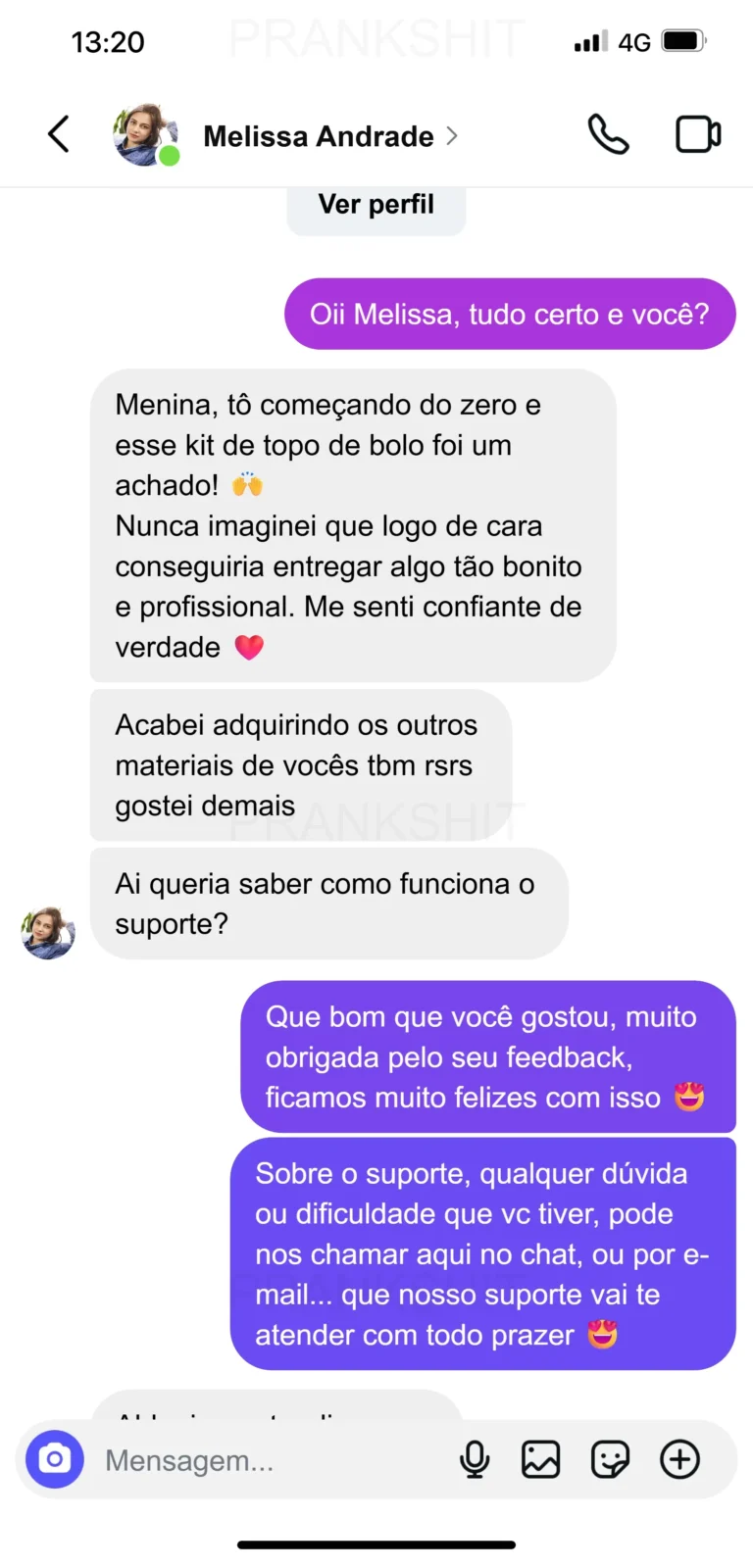This screenshot has width=753, height=1568.
Task: Open the photo gallery picker
Action: coord(540,1459)
